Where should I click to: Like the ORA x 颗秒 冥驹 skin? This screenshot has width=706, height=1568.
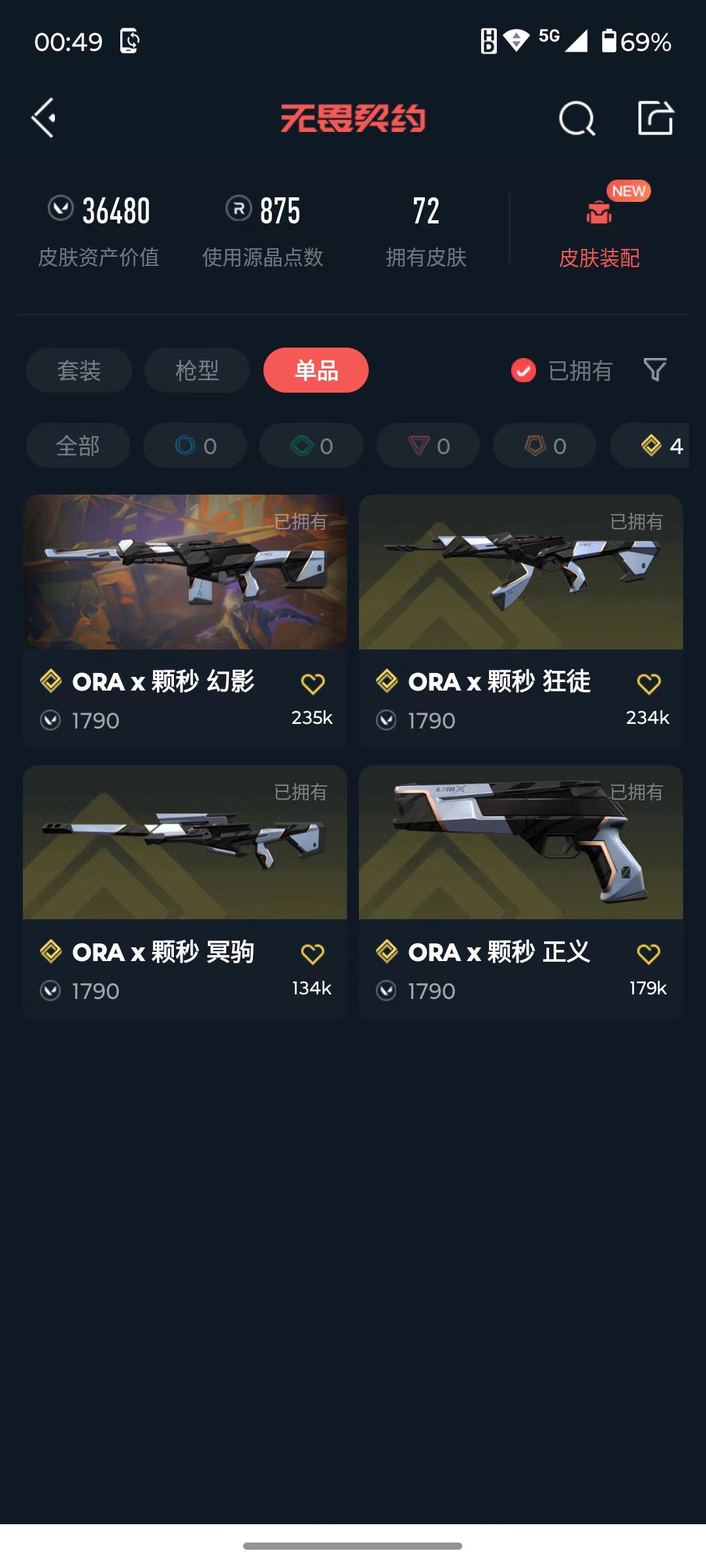pyautogui.click(x=312, y=954)
